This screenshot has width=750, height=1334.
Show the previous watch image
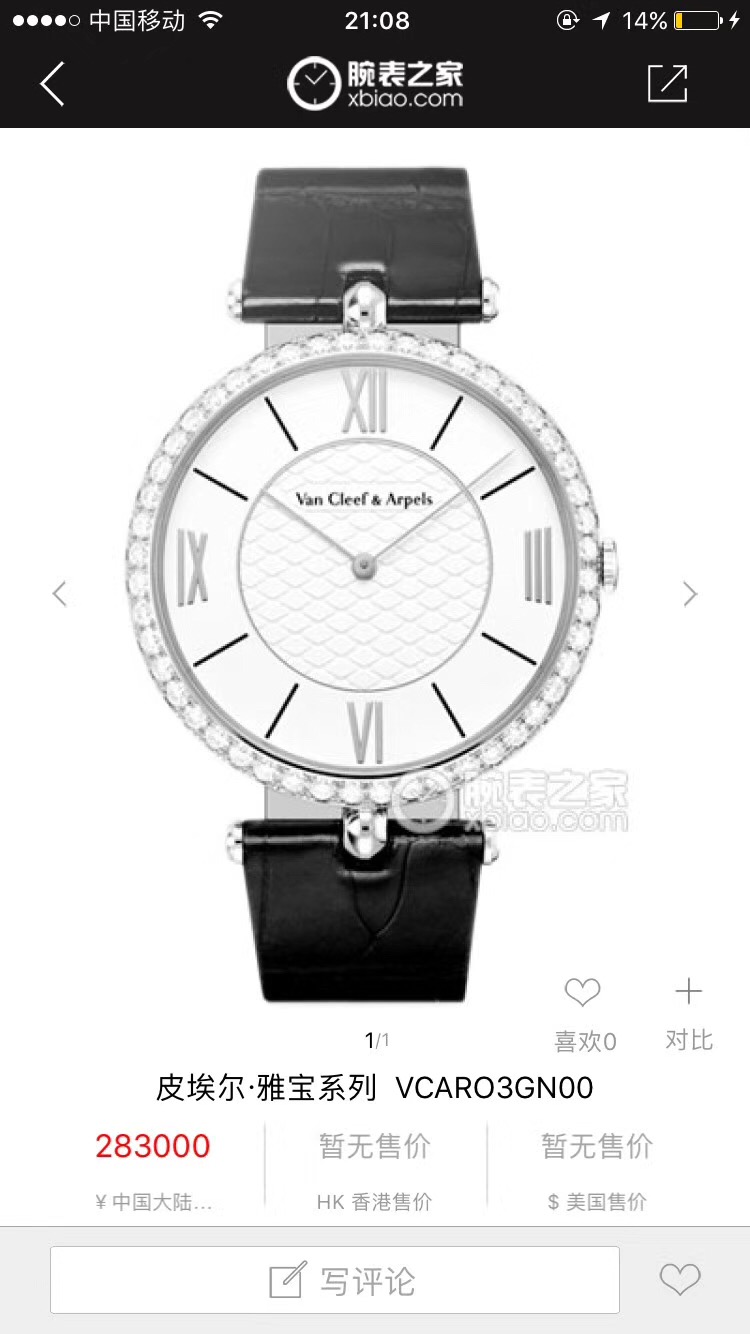point(60,593)
